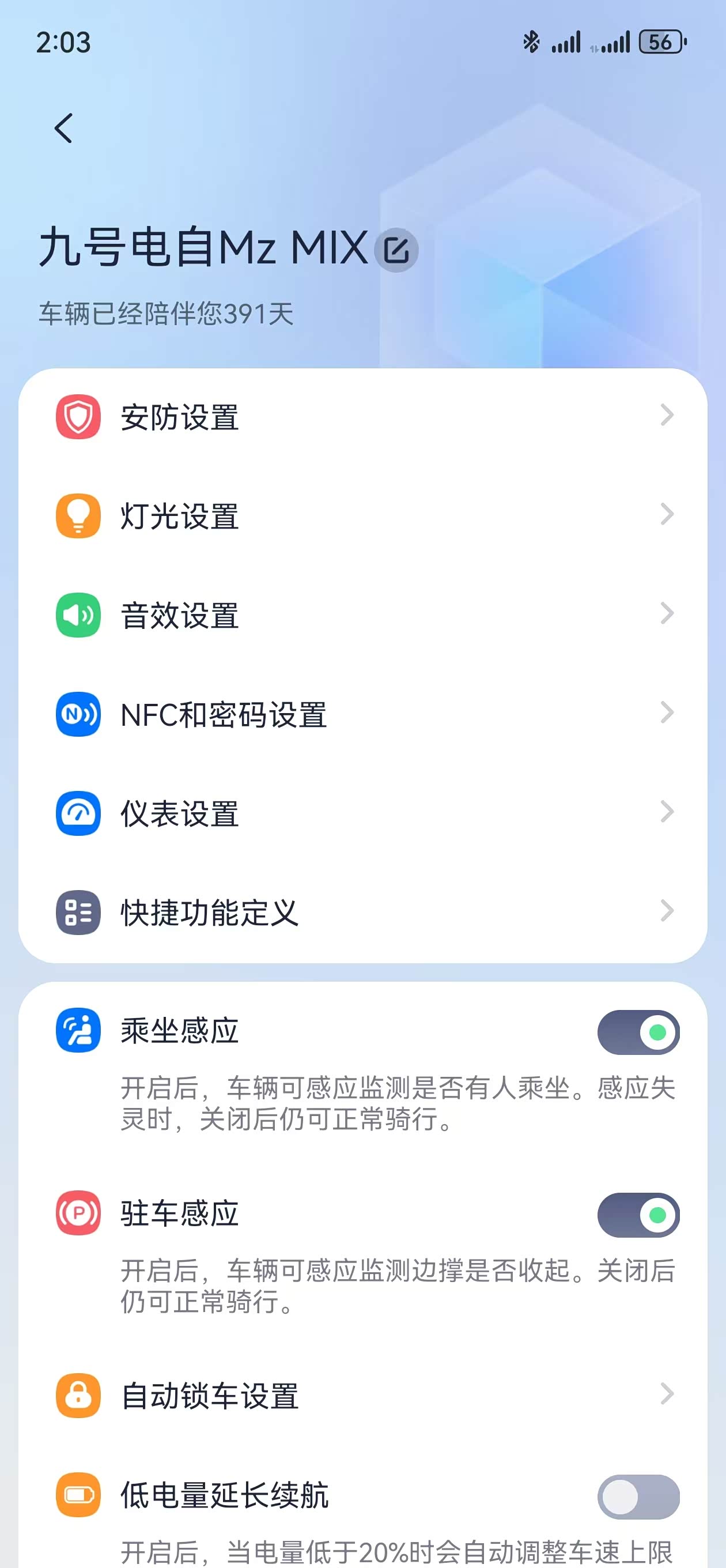Screen dimensions: 726x1568
Task: Open 快捷功能定义
Action: [x=362, y=913]
